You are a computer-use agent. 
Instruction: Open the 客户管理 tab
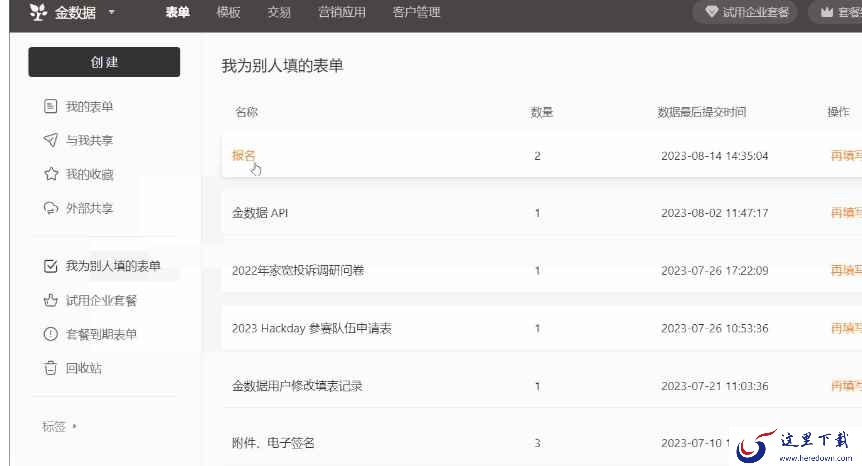417,12
